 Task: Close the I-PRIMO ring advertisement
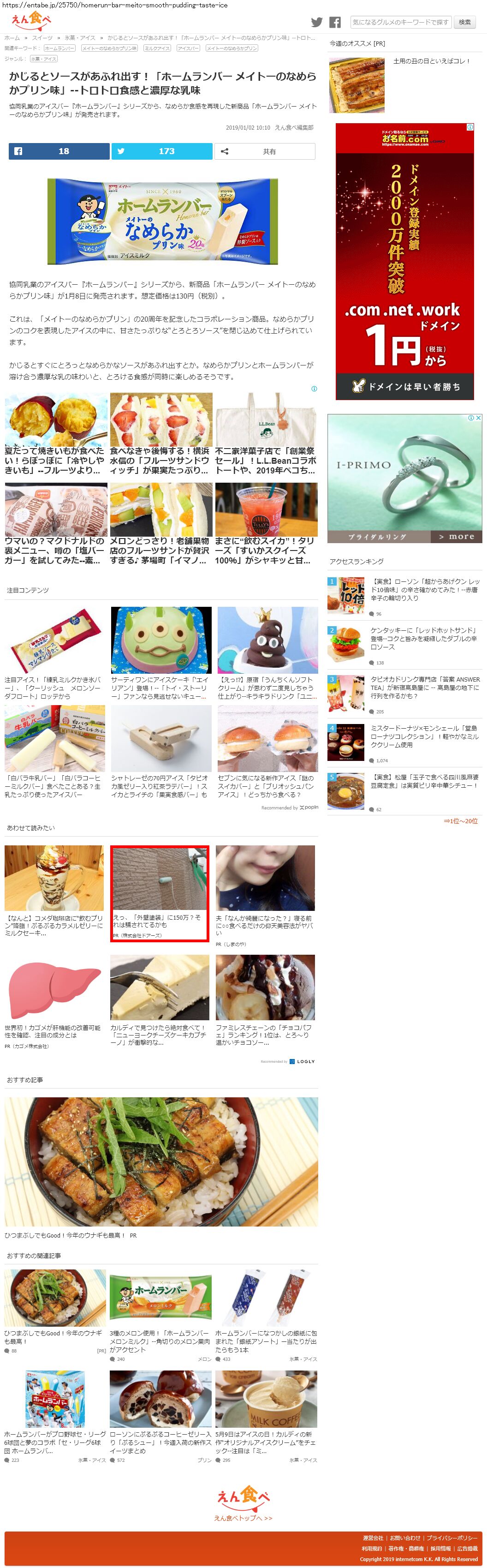tap(479, 418)
